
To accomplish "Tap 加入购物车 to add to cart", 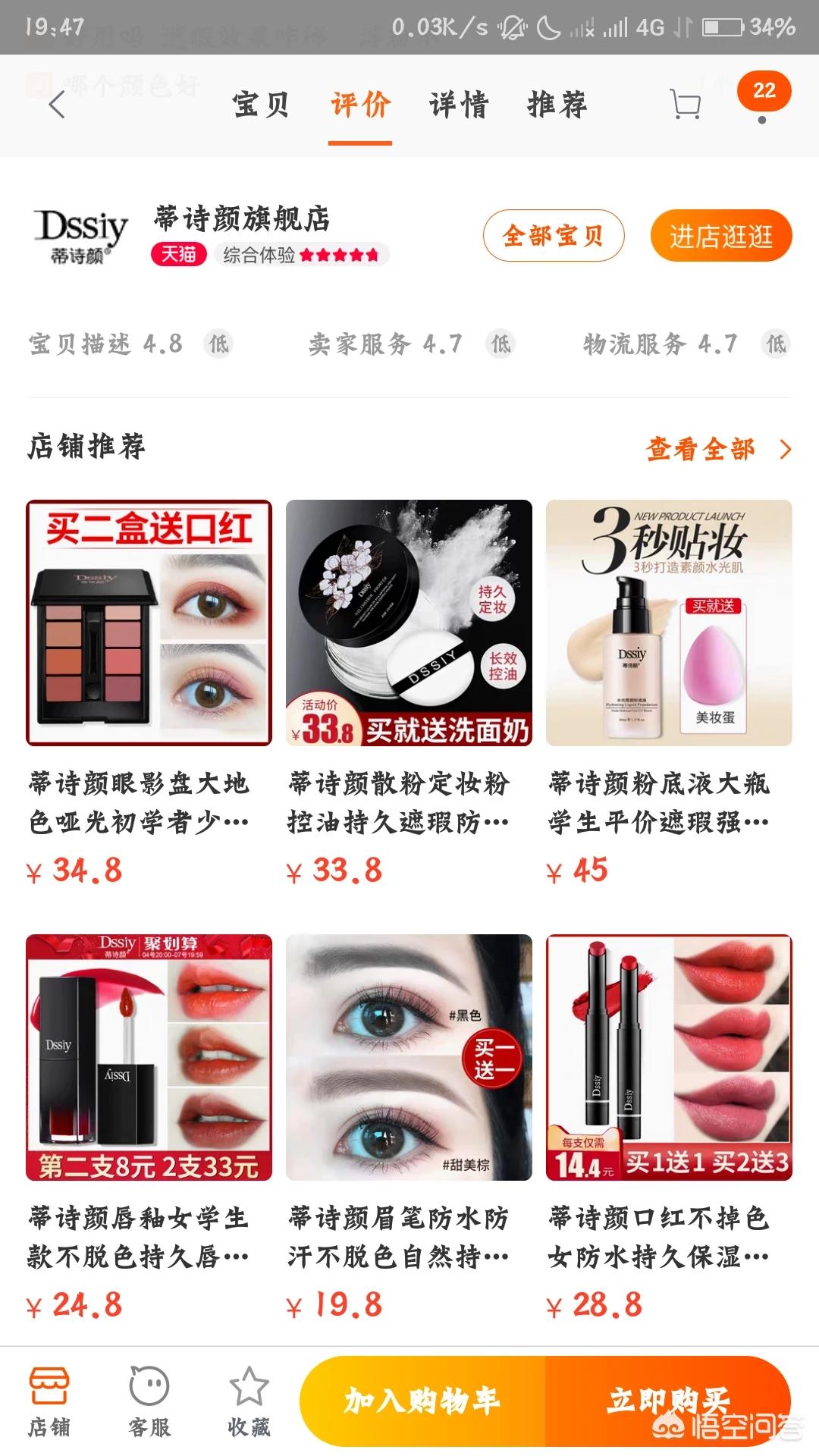I will 422,1401.
